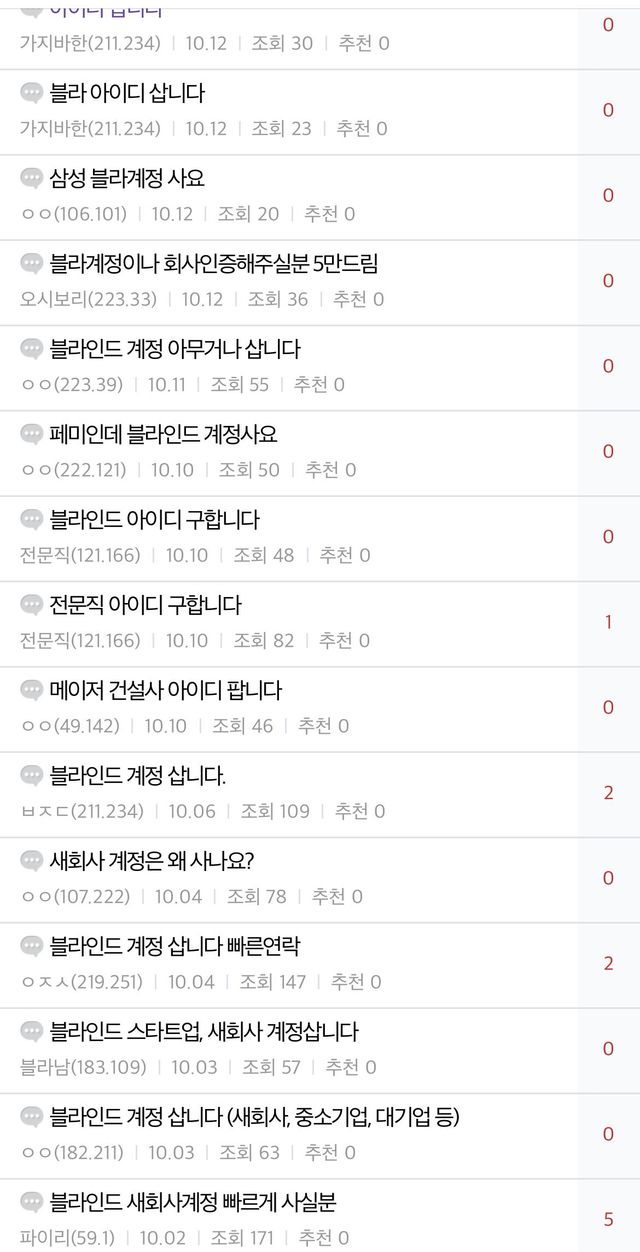Open the post '블라인드 계정 아무거나 삽니다'
The height and width of the screenshot is (1252, 640).
175,349
